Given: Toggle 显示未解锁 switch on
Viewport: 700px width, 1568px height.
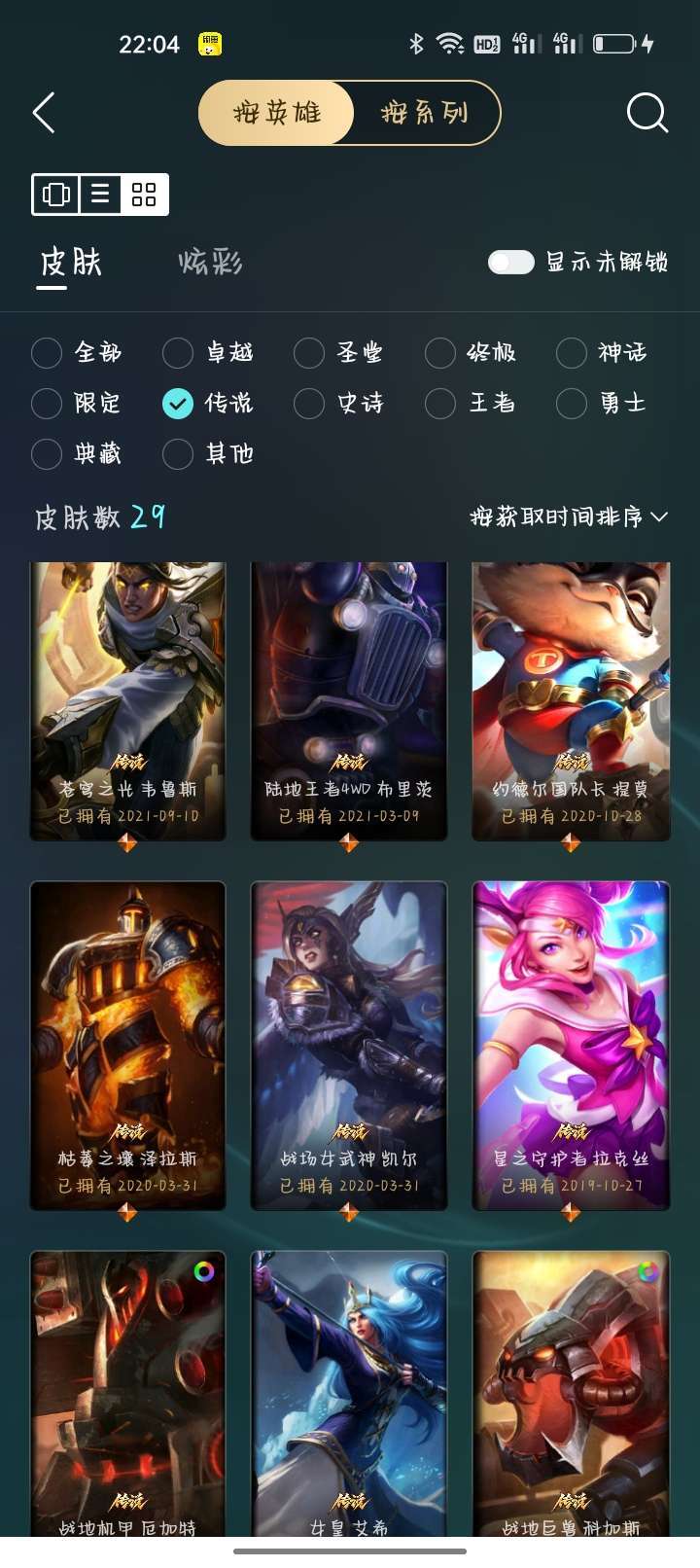Looking at the screenshot, I should tap(510, 262).
